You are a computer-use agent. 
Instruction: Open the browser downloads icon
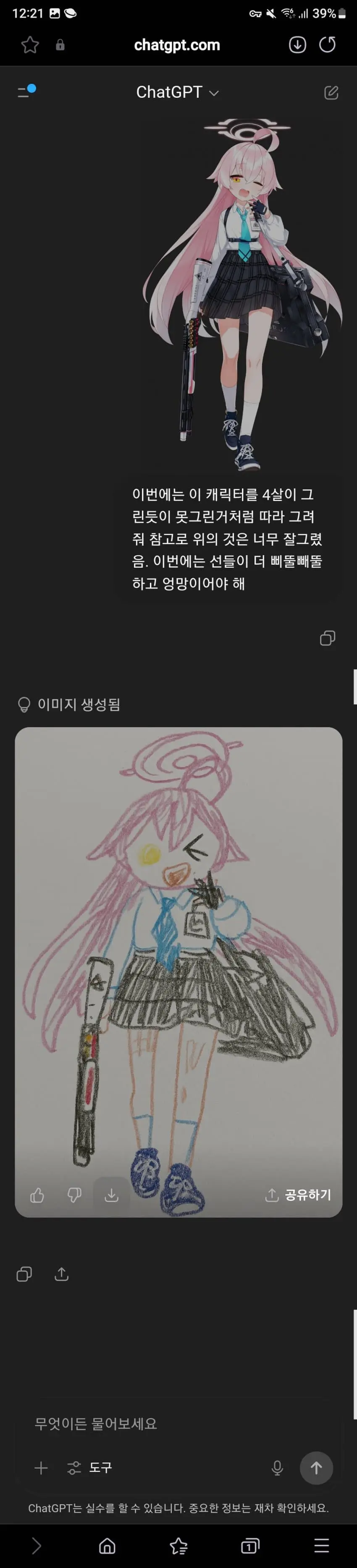coord(297,45)
